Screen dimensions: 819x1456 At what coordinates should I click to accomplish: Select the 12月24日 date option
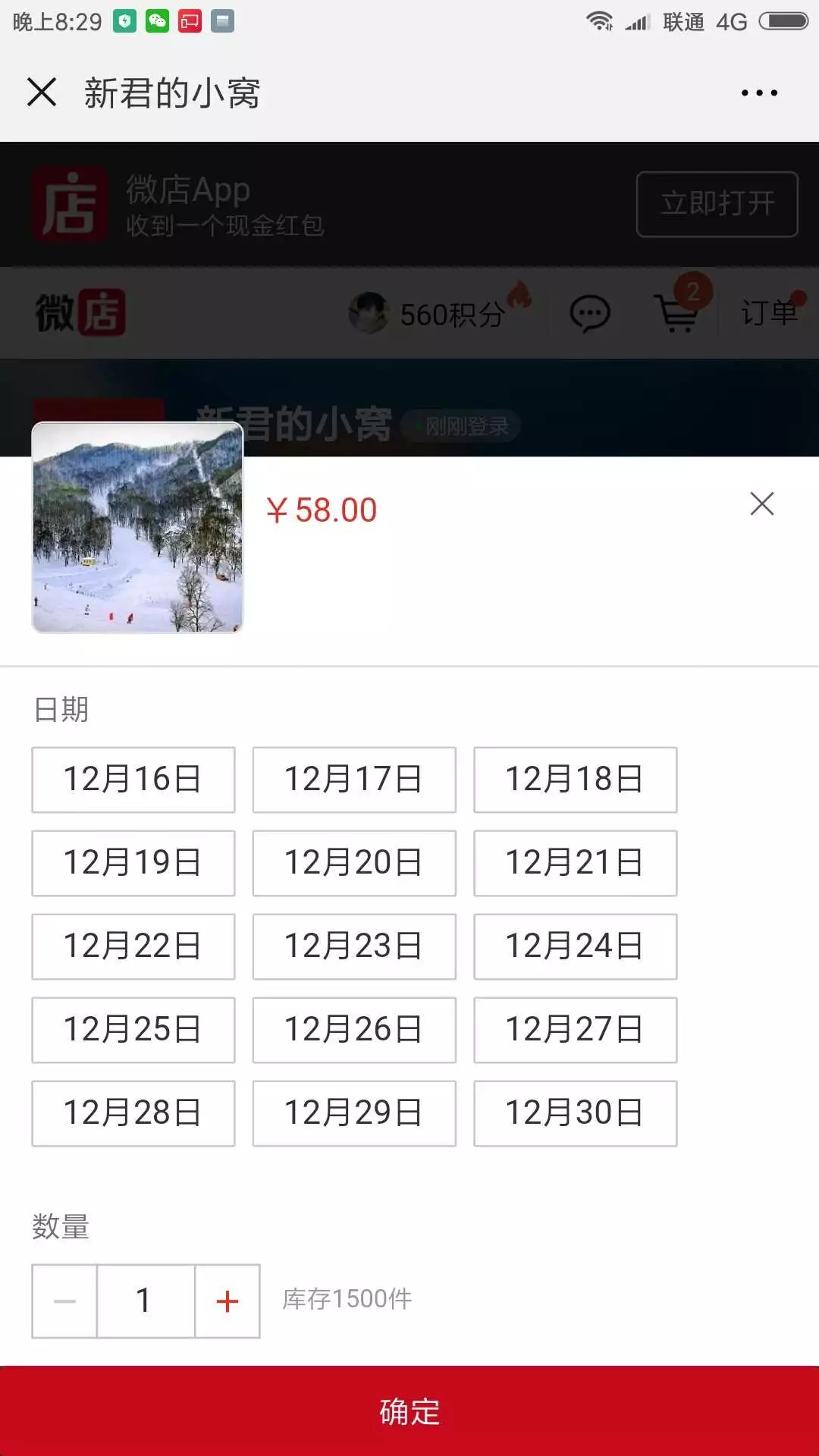575,946
